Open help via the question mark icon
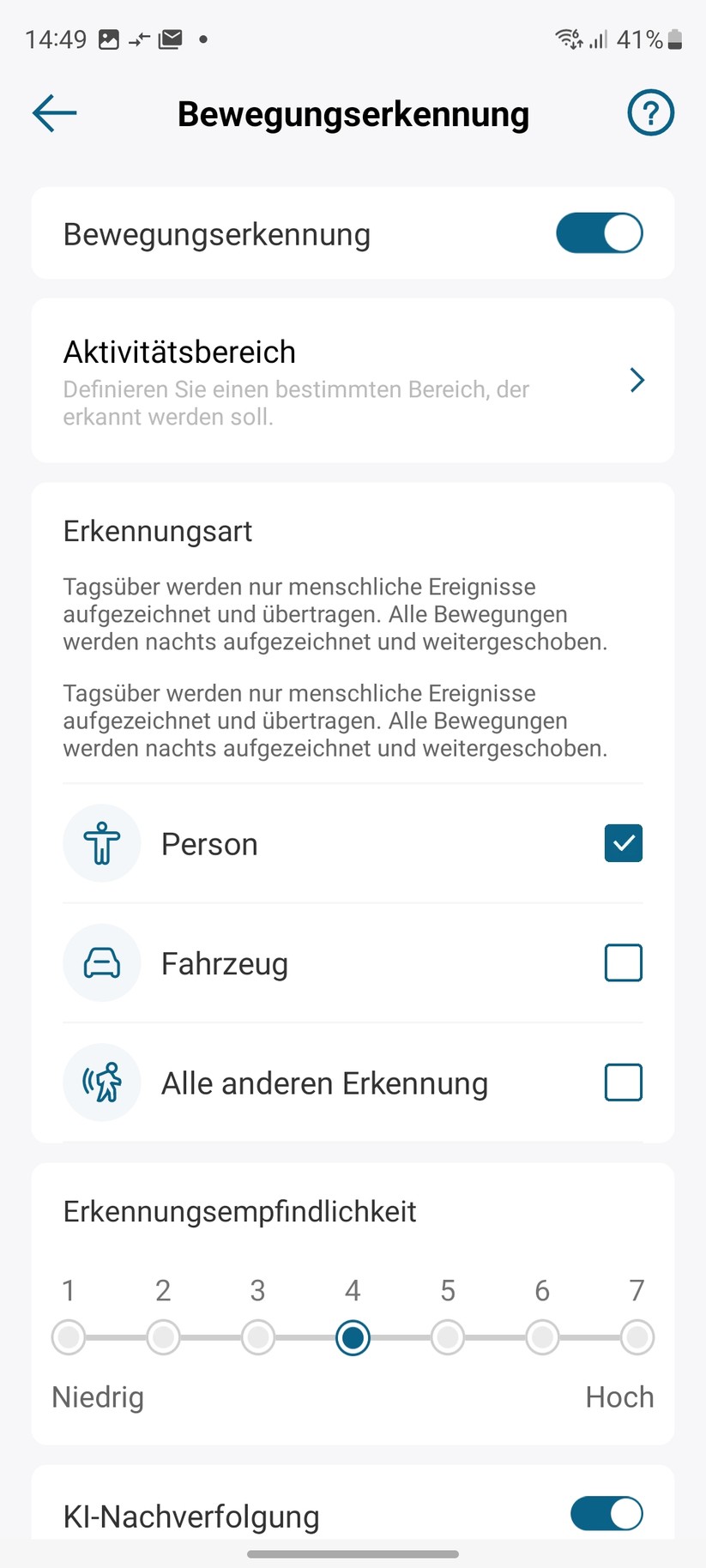 pos(650,112)
